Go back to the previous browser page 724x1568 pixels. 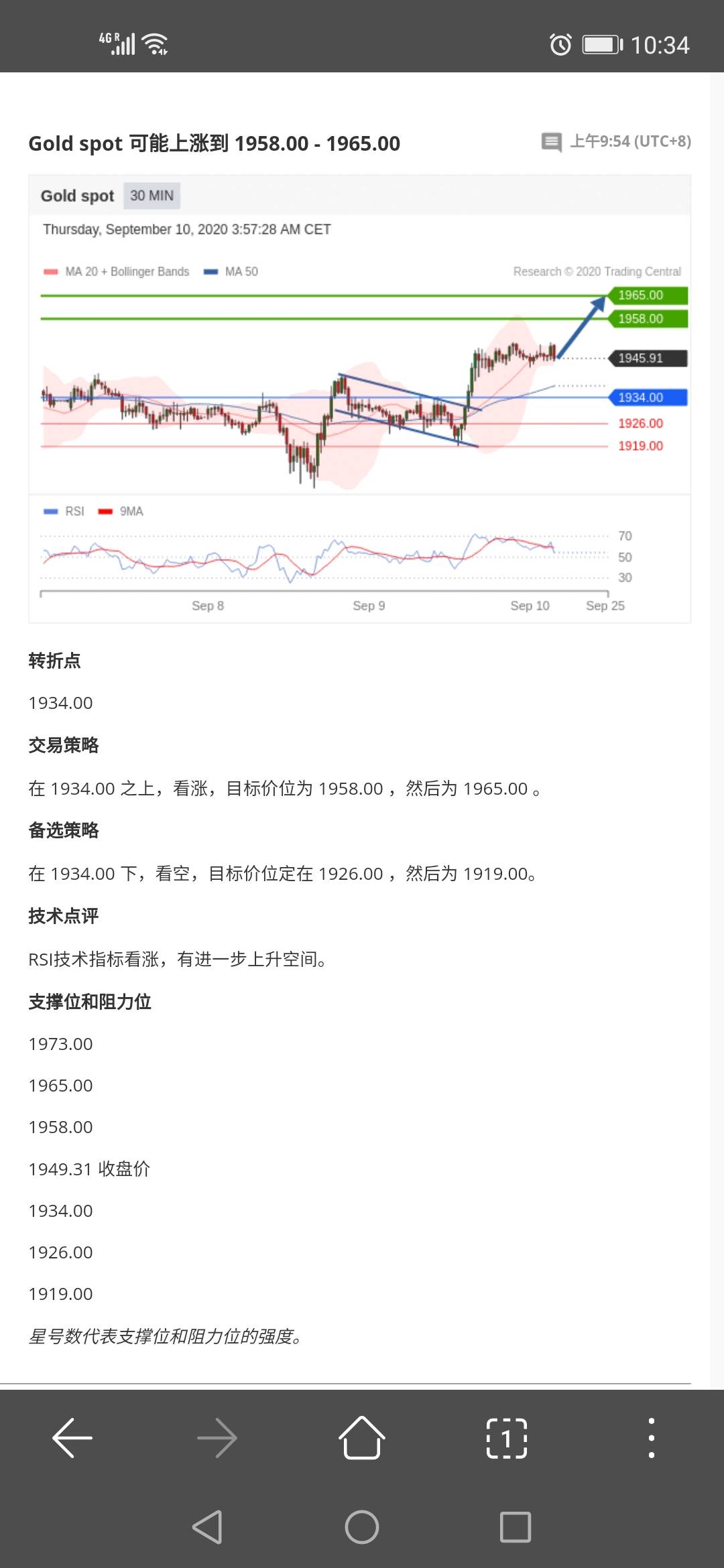pos(72,1438)
